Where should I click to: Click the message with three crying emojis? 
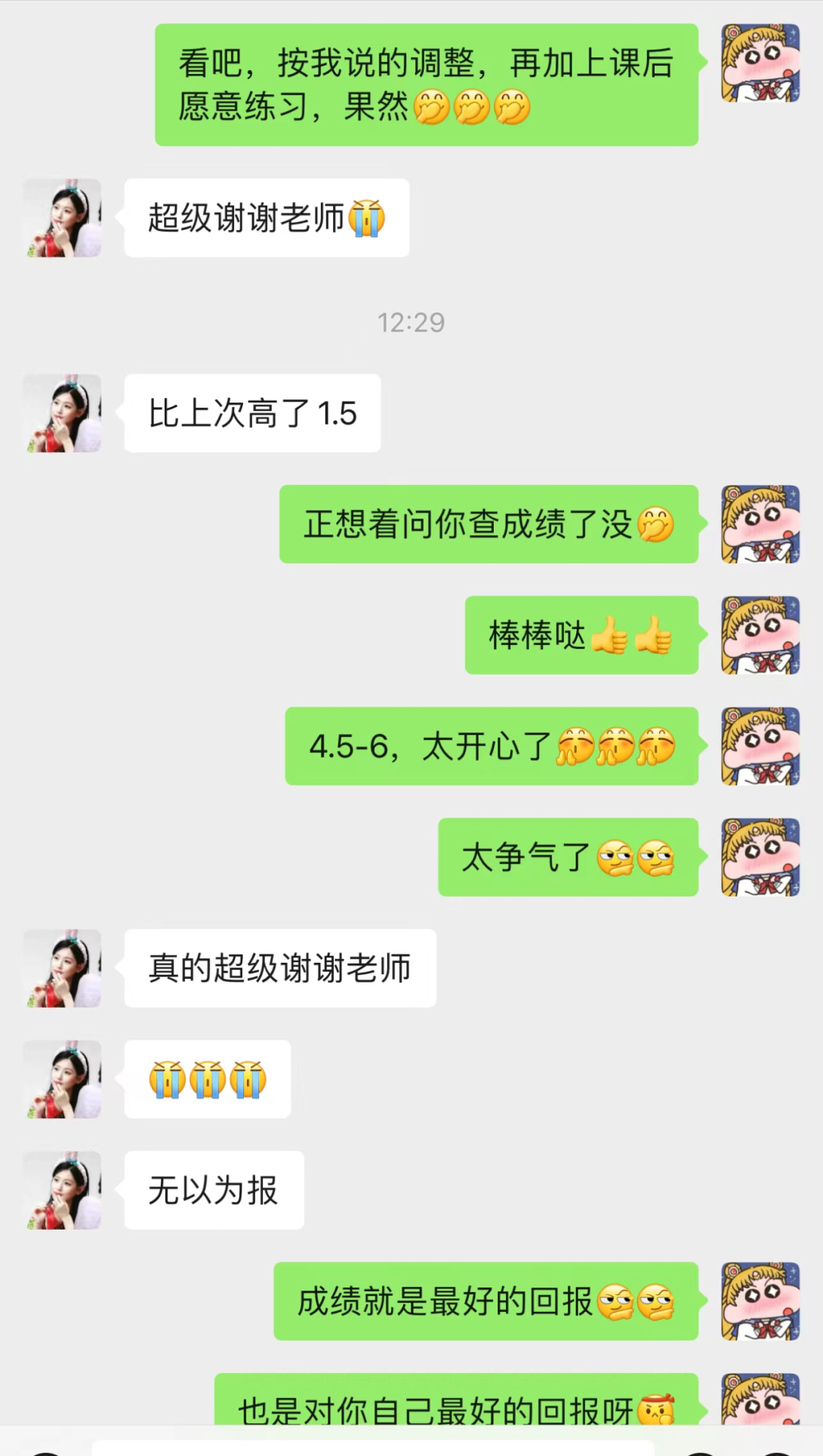click(x=207, y=1079)
